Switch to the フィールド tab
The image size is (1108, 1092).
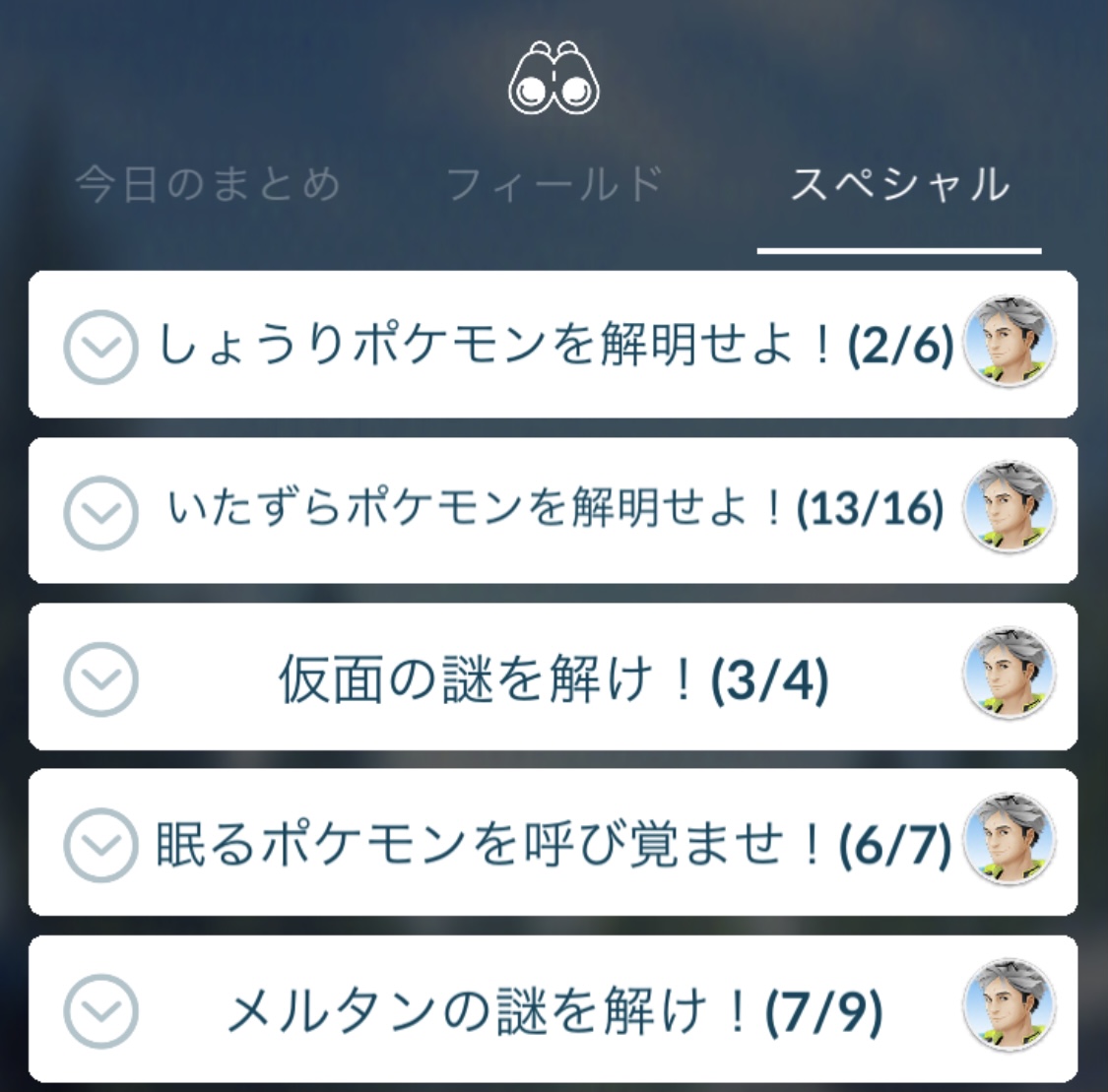point(554,185)
